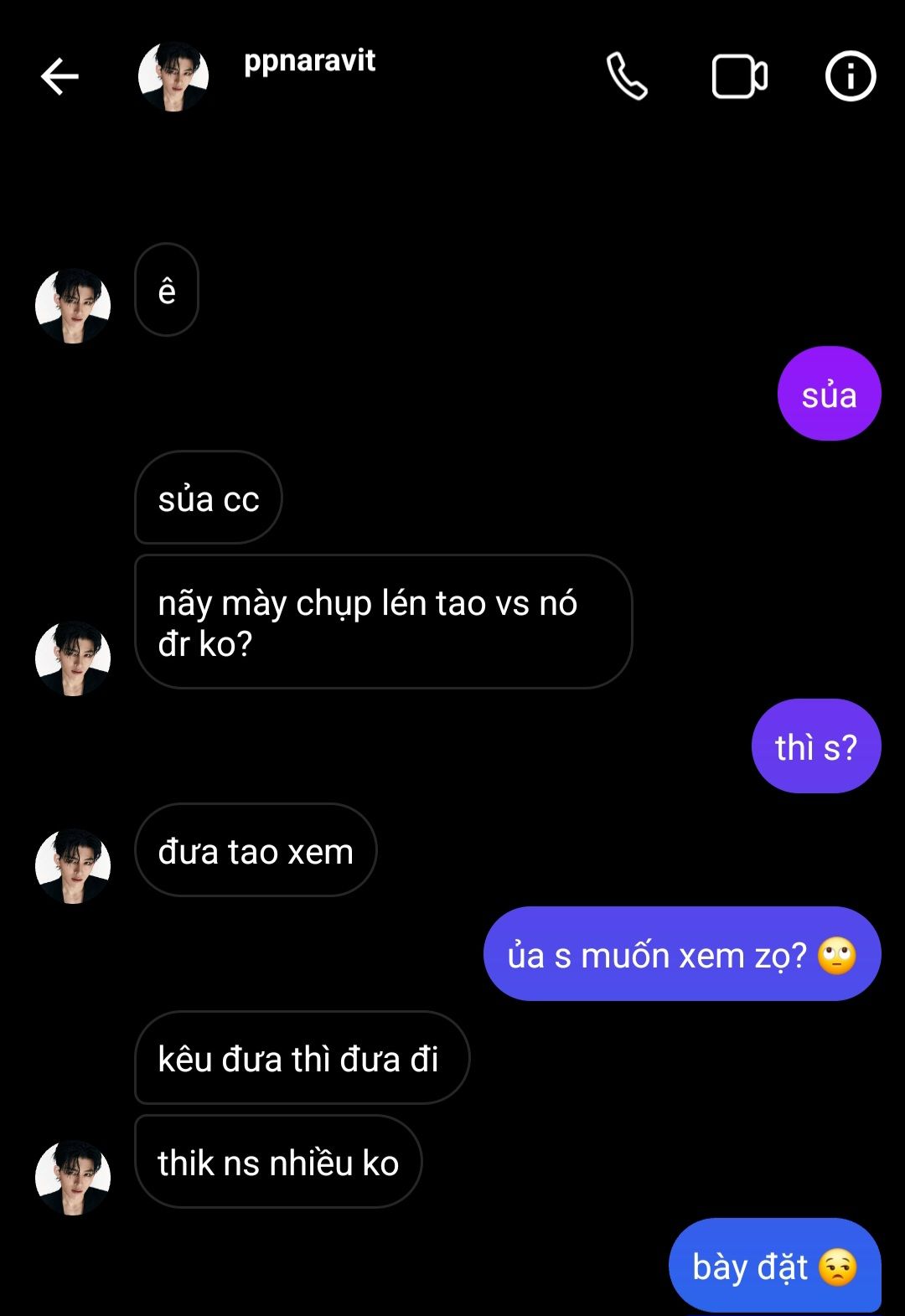Open ppnaravit's profile from the header name

point(309,61)
